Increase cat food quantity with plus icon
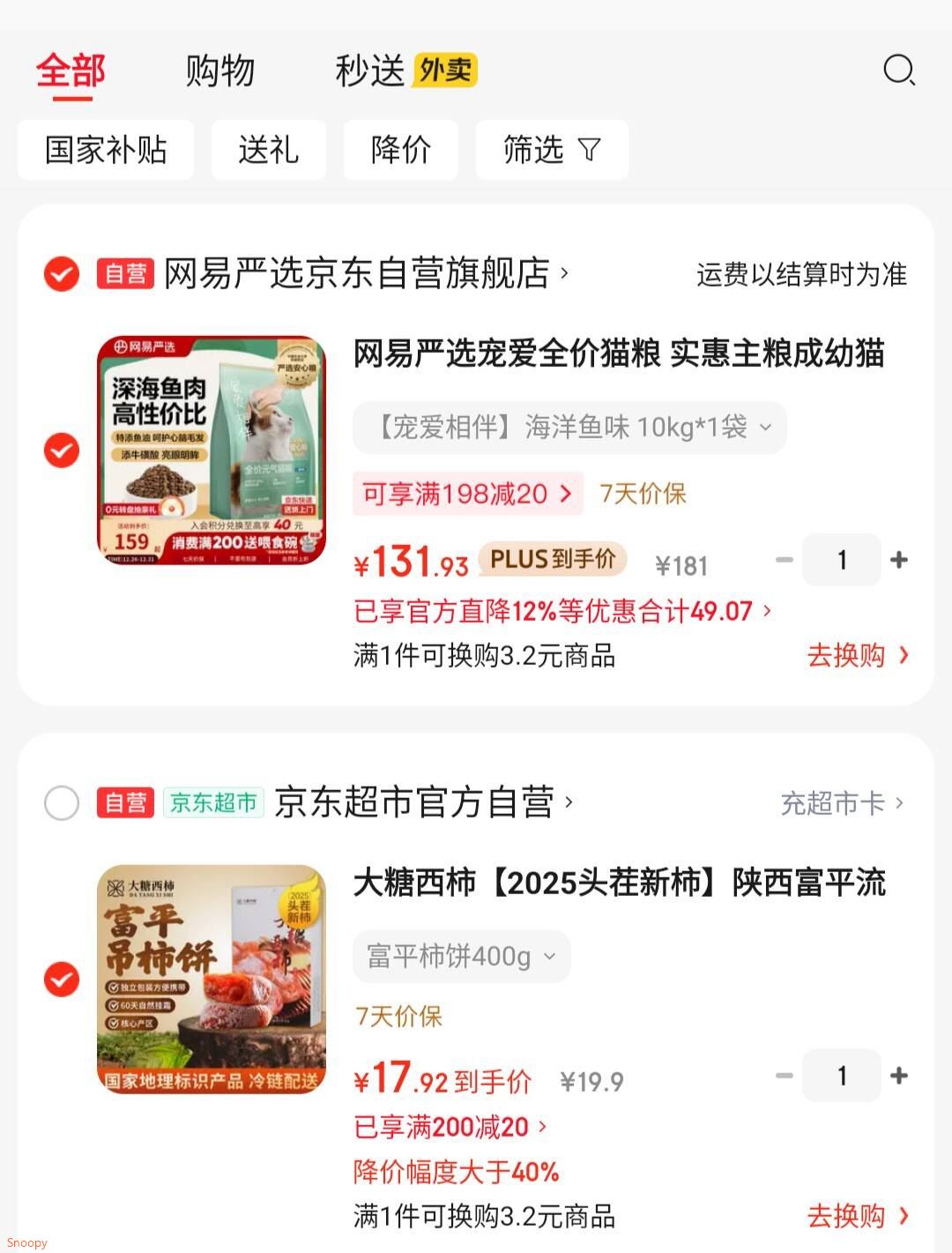952x1253 pixels. [x=900, y=560]
